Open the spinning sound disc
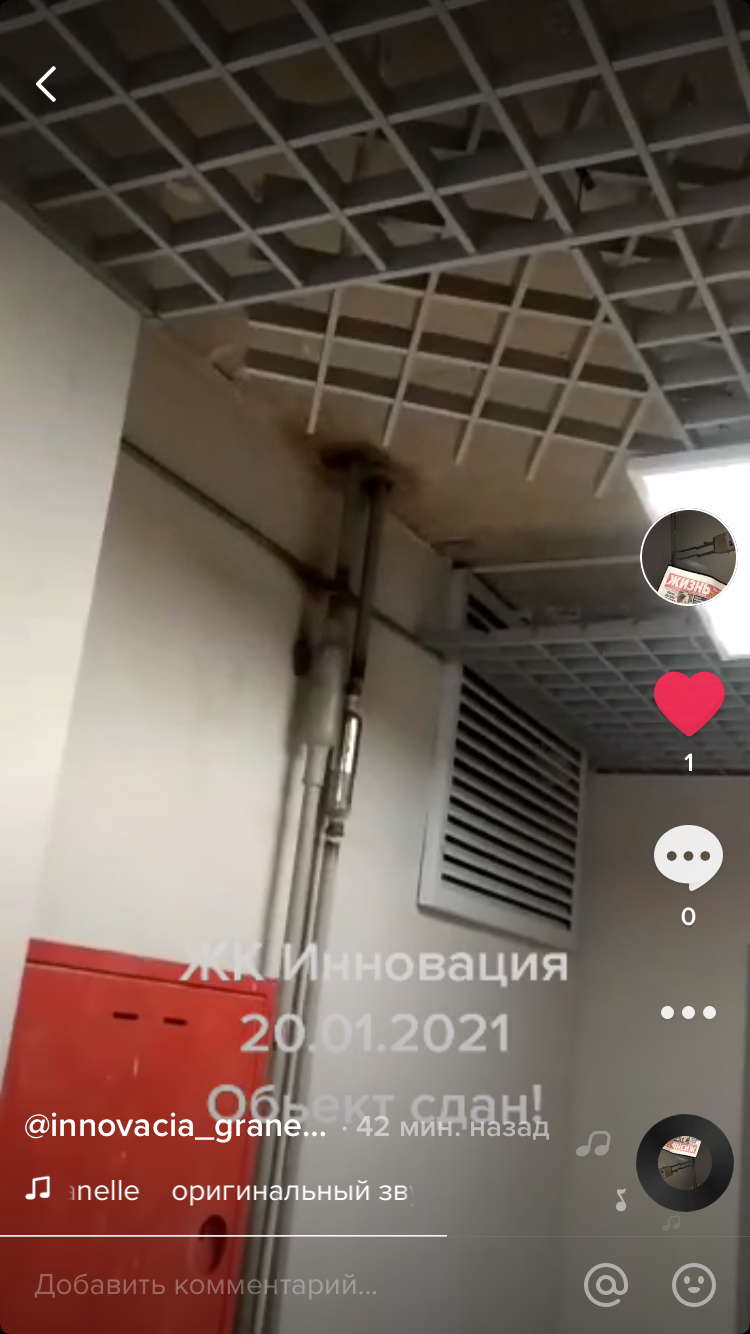This screenshot has height=1334, width=750. [685, 1162]
